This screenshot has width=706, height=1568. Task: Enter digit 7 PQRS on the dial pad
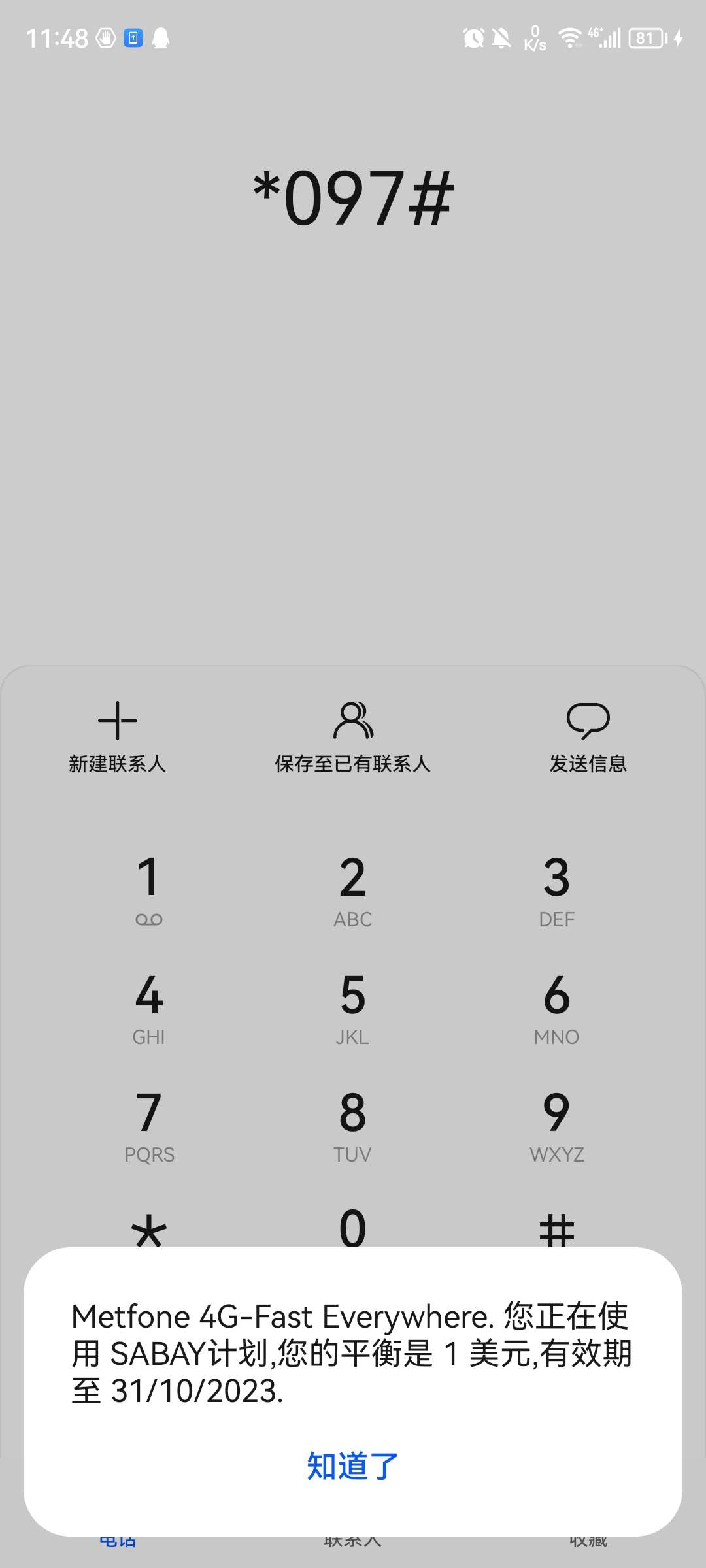pos(149,1124)
